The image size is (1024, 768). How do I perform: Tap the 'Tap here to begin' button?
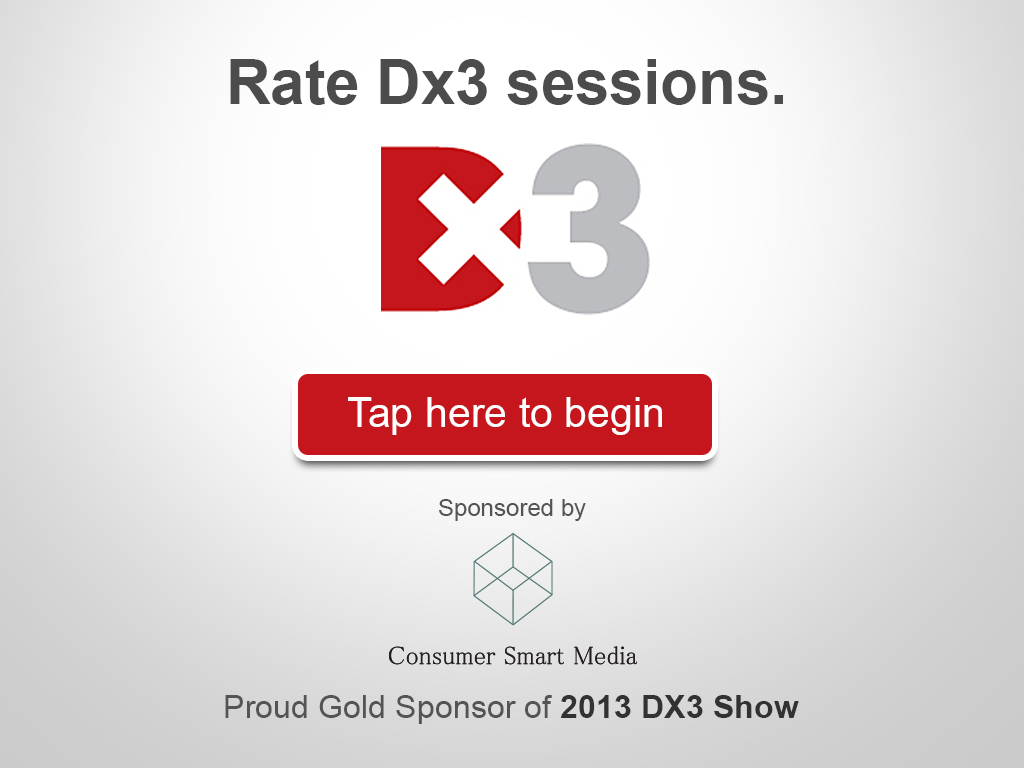(x=505, y=415)
